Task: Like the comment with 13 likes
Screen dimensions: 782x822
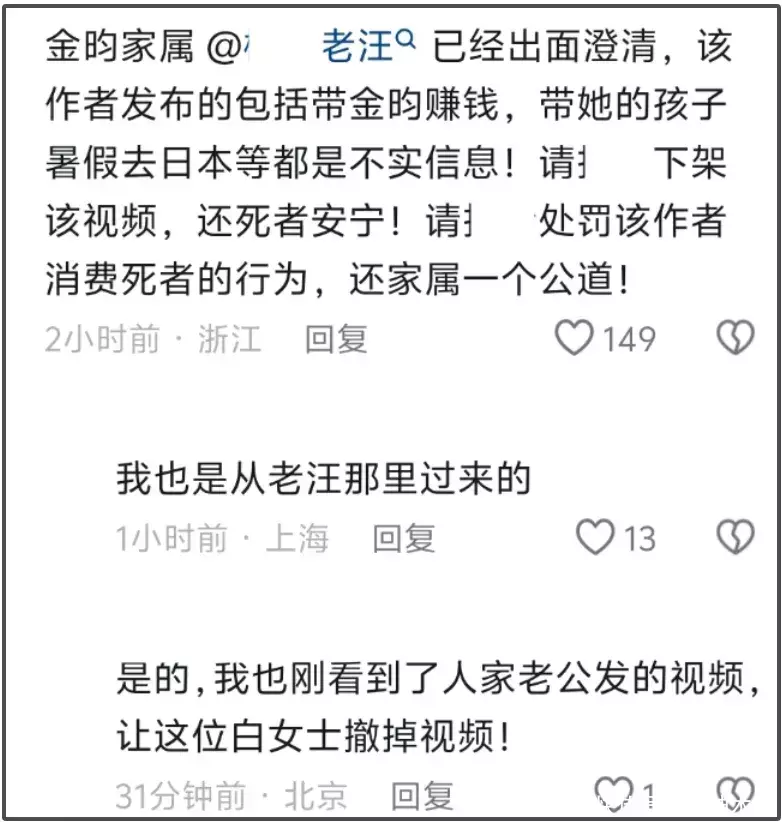Action: 596,538
